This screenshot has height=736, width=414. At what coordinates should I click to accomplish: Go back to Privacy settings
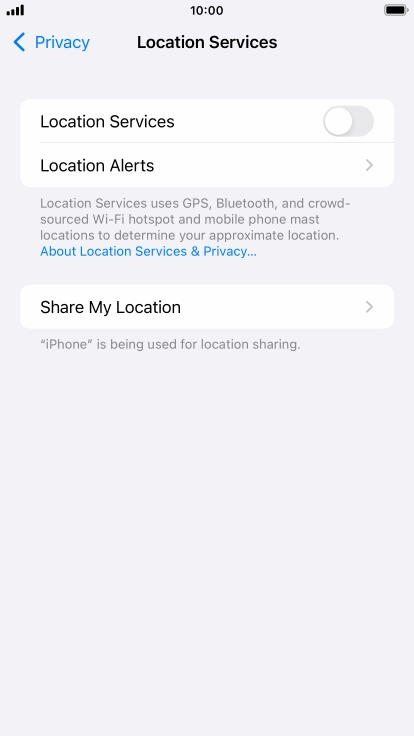click(52, 42)
